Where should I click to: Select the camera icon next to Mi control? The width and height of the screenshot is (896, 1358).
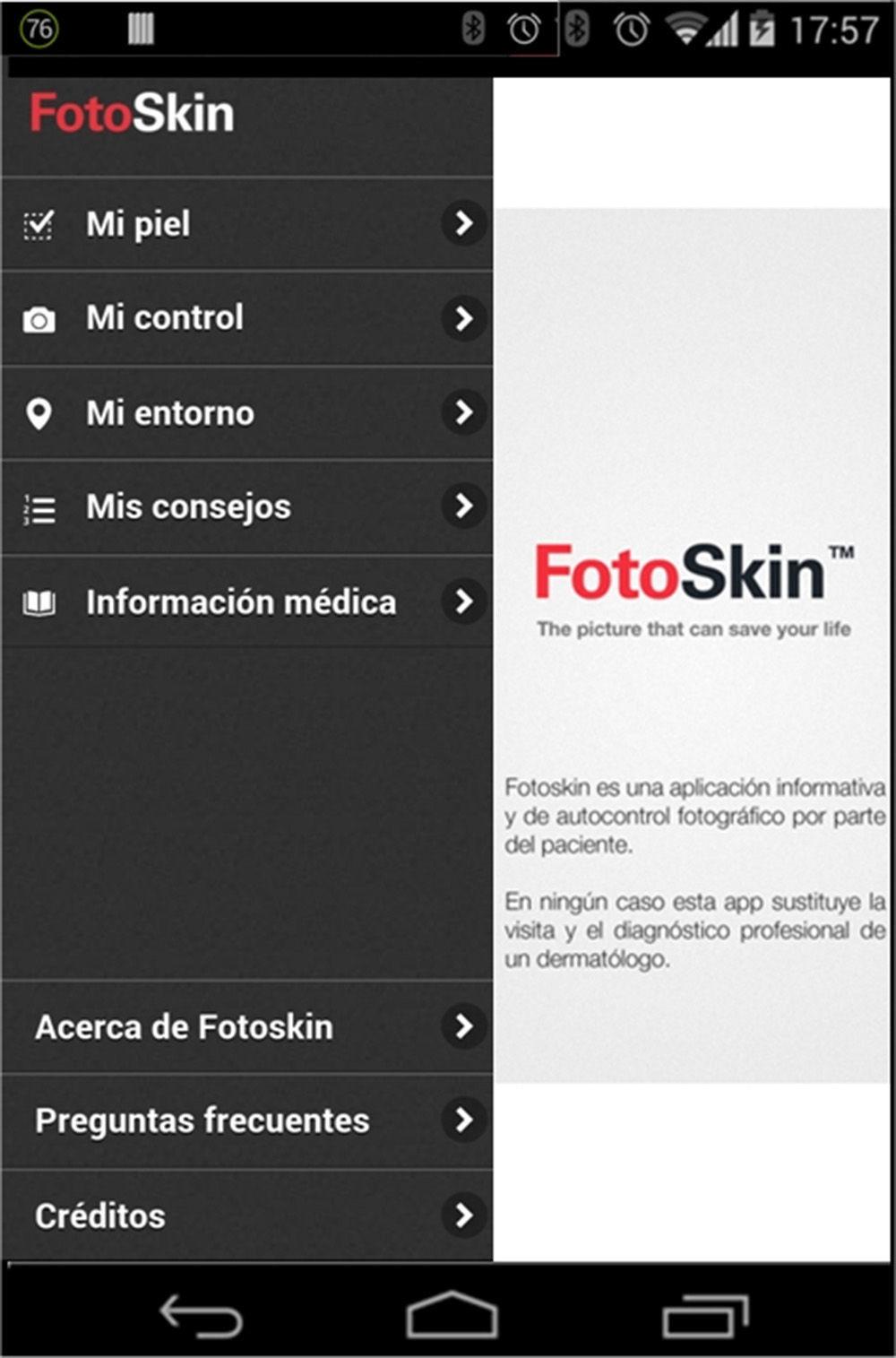38,318
